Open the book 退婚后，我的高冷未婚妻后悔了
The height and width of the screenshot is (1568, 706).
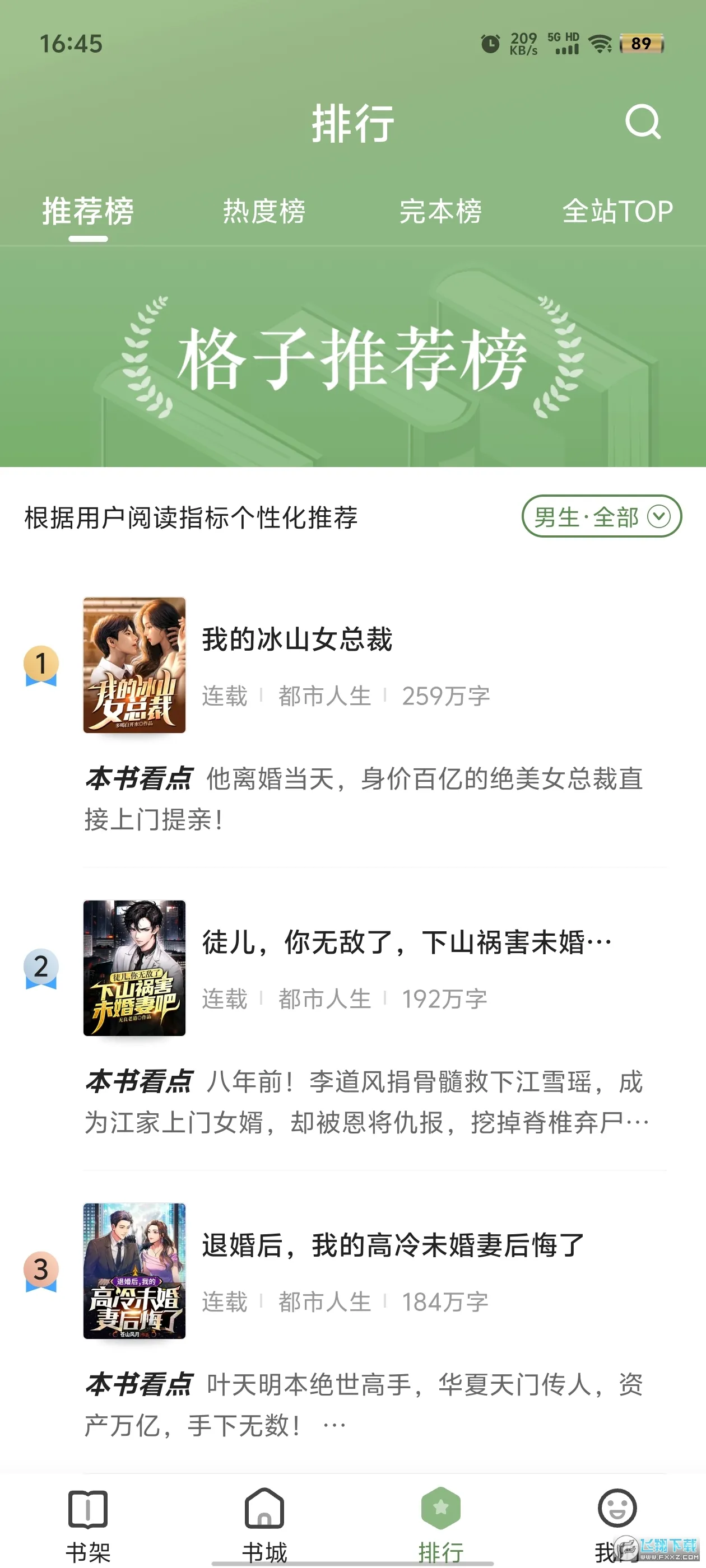(393, 1245)
